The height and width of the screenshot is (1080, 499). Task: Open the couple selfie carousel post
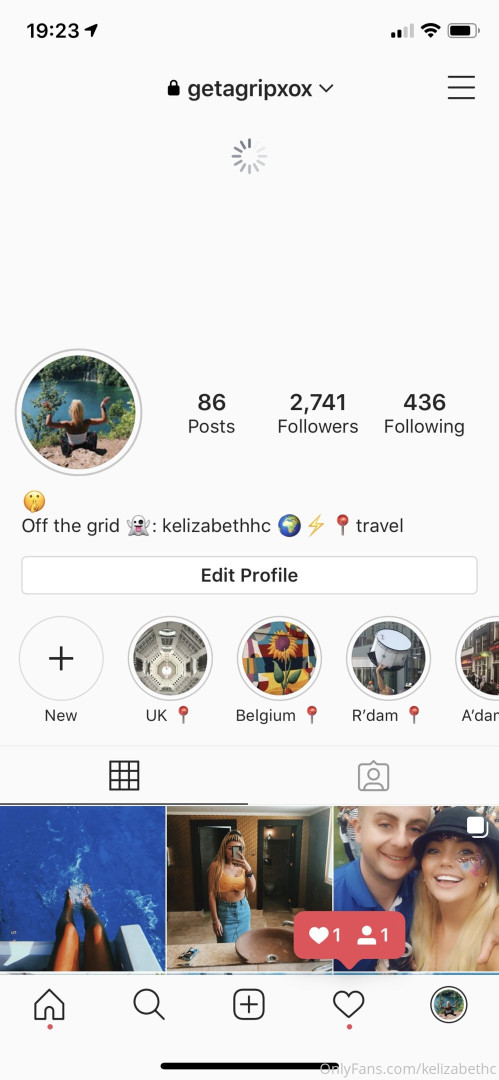(x=416, y=889)
